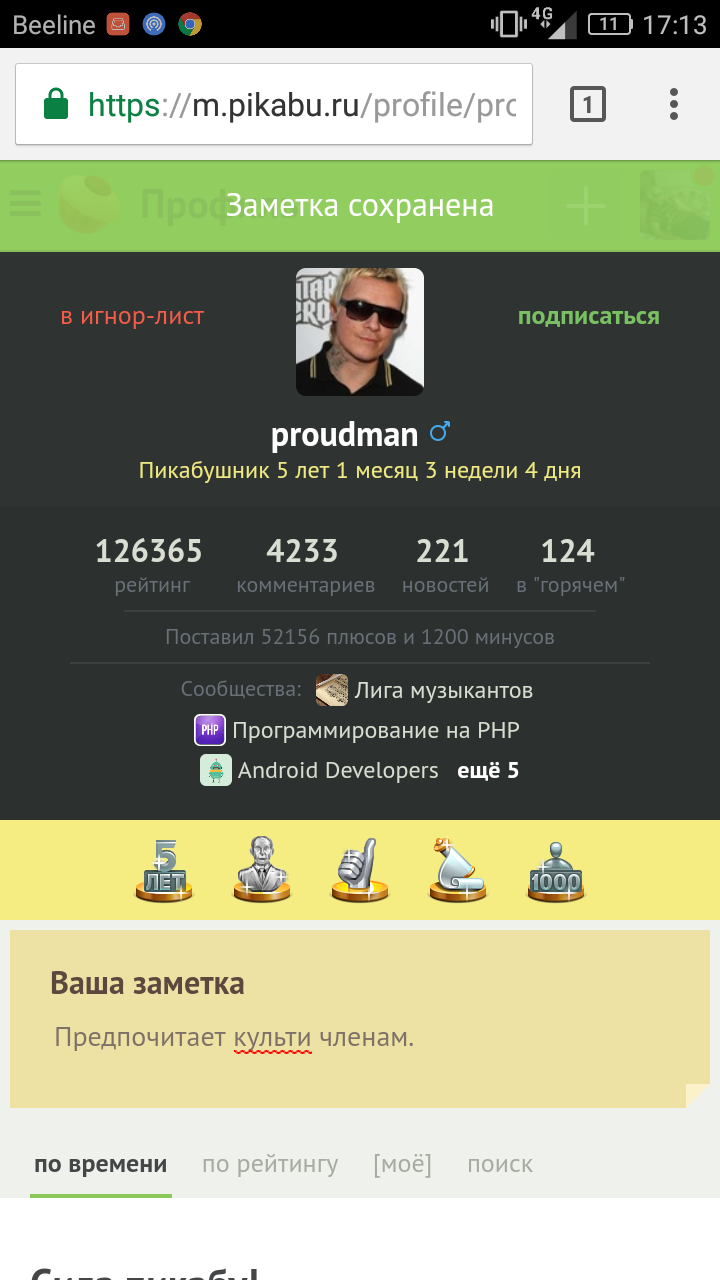Open Chrome's overflow menu
Viewport: 720px width, 1280px height.
pos(674,104)
